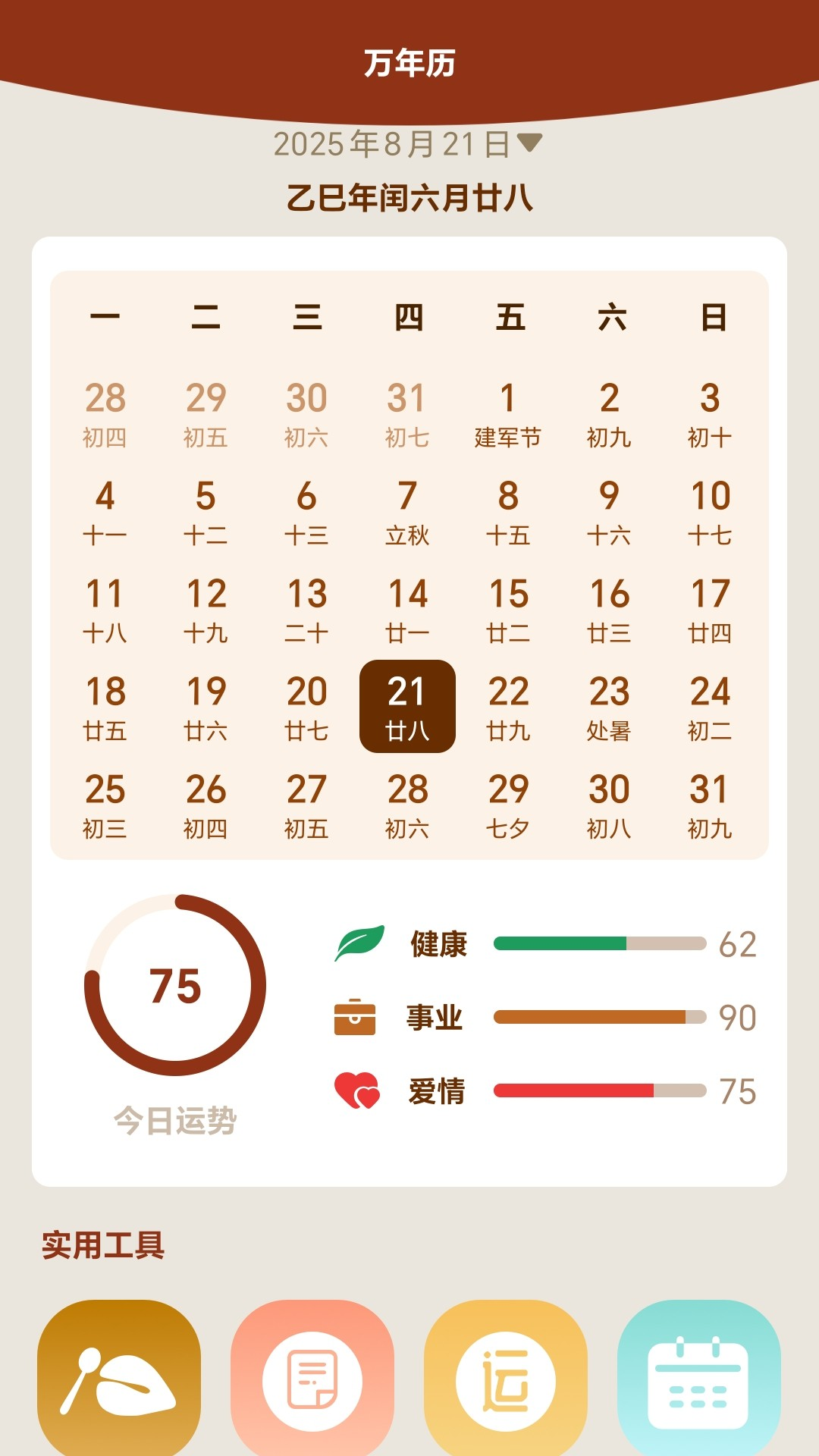Click the 健康 score value 62
Image resolution: width=819 pixels, height=1456 pixels.
pyautogui.click(x=737, y=942)
